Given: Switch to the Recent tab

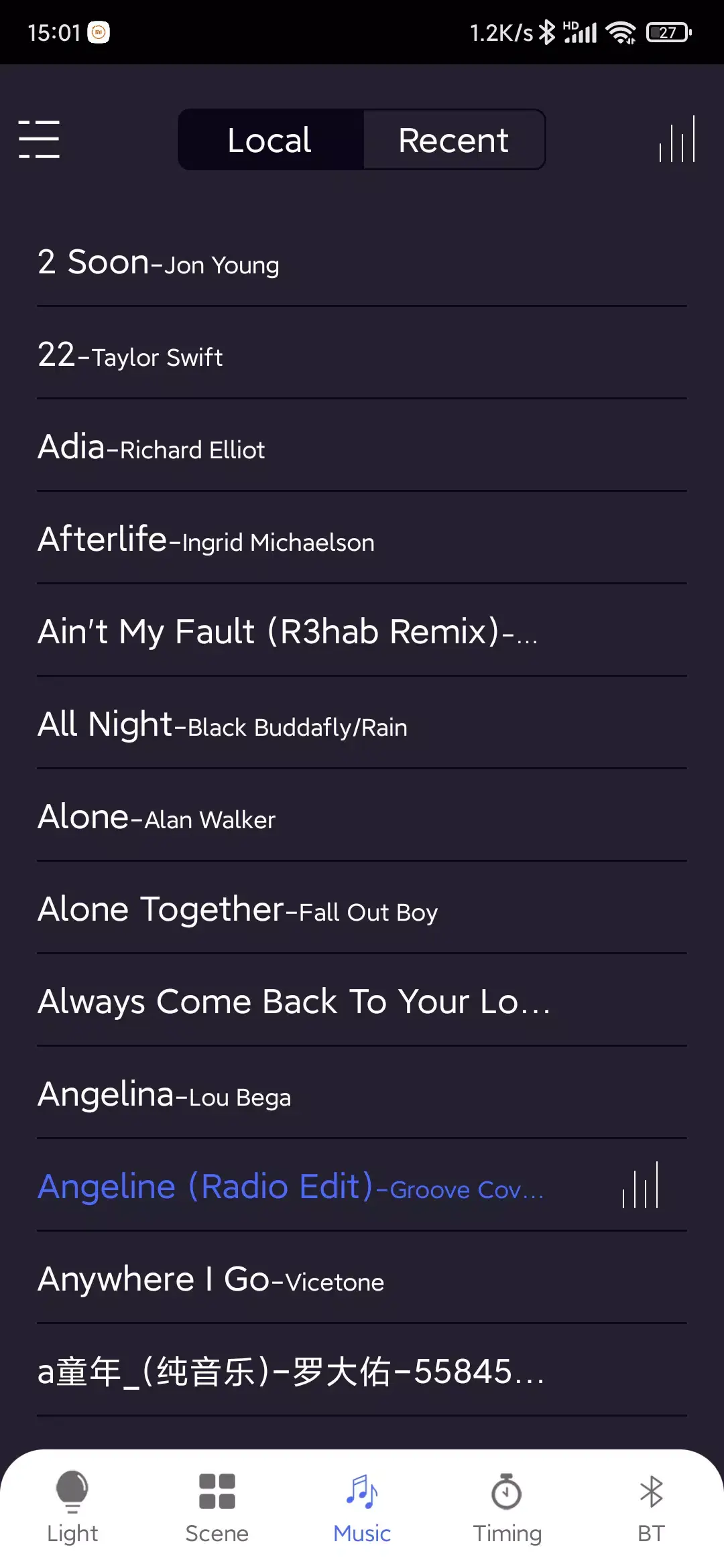Looking at the screenshot, I should (x=454, y=139).
